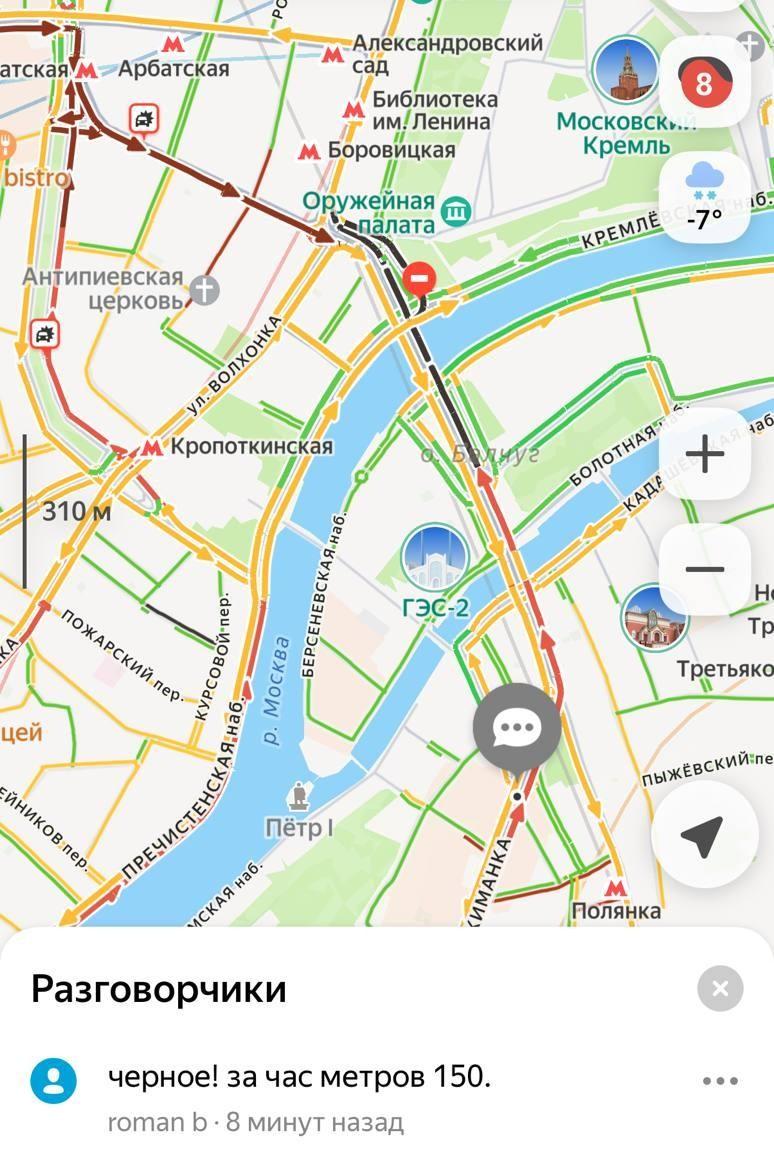Center map on my location

click(703, 835)
